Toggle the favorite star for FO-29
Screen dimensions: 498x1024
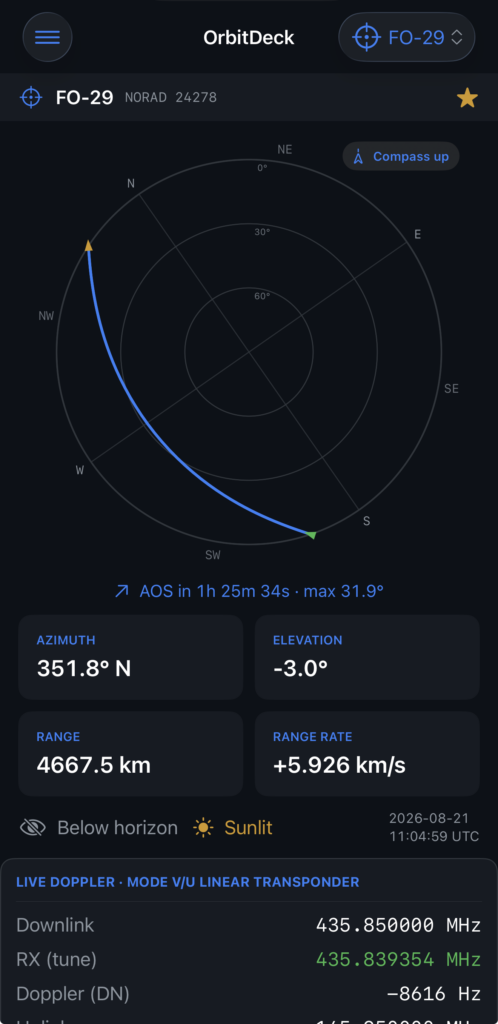(x=467, y=98)
